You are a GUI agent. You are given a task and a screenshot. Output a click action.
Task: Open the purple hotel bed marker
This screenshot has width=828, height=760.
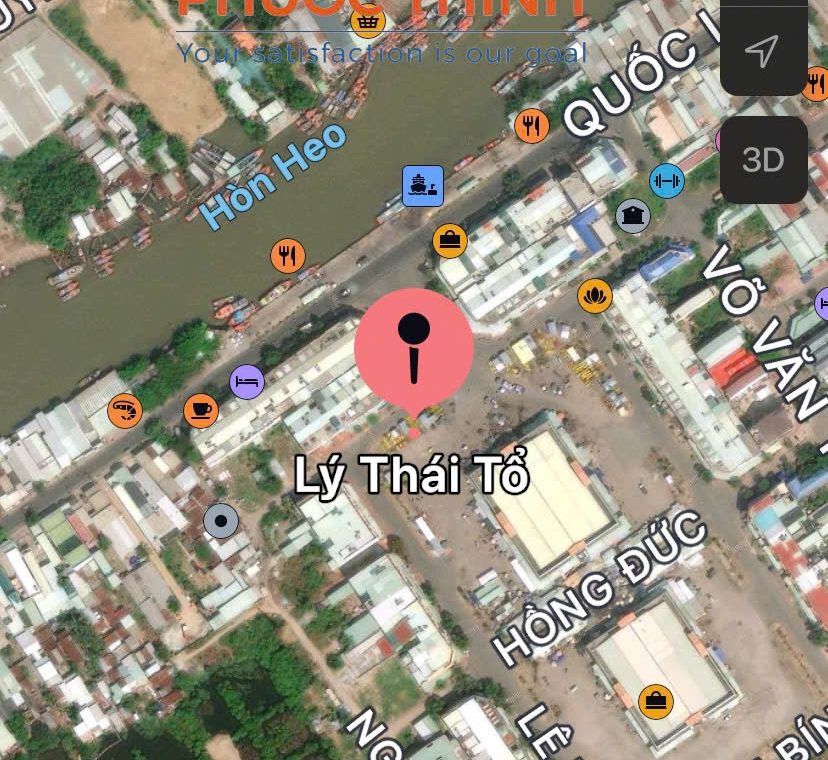coord(247,382)
